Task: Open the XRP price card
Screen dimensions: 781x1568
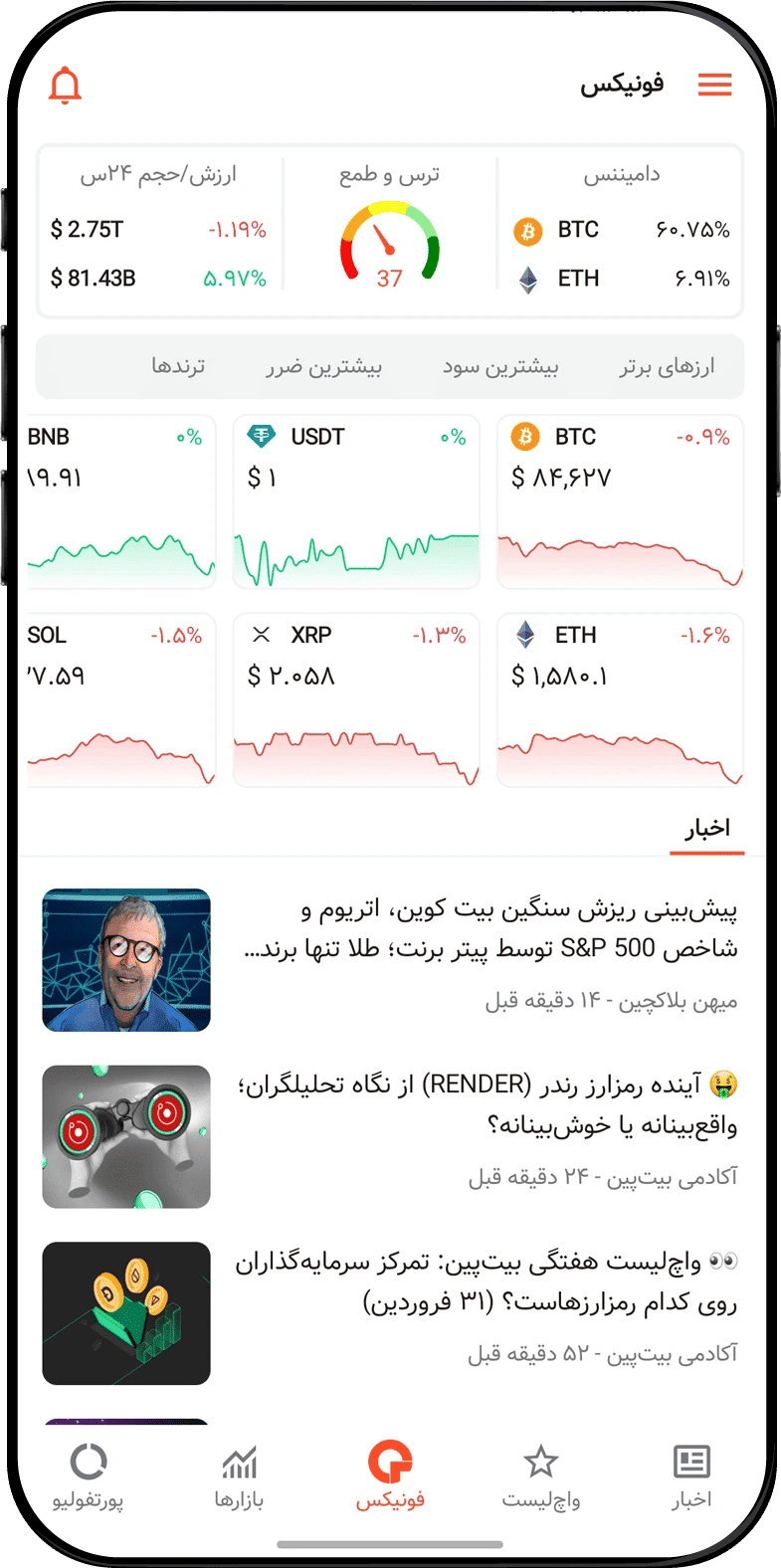Action: [x=356, y=699]
